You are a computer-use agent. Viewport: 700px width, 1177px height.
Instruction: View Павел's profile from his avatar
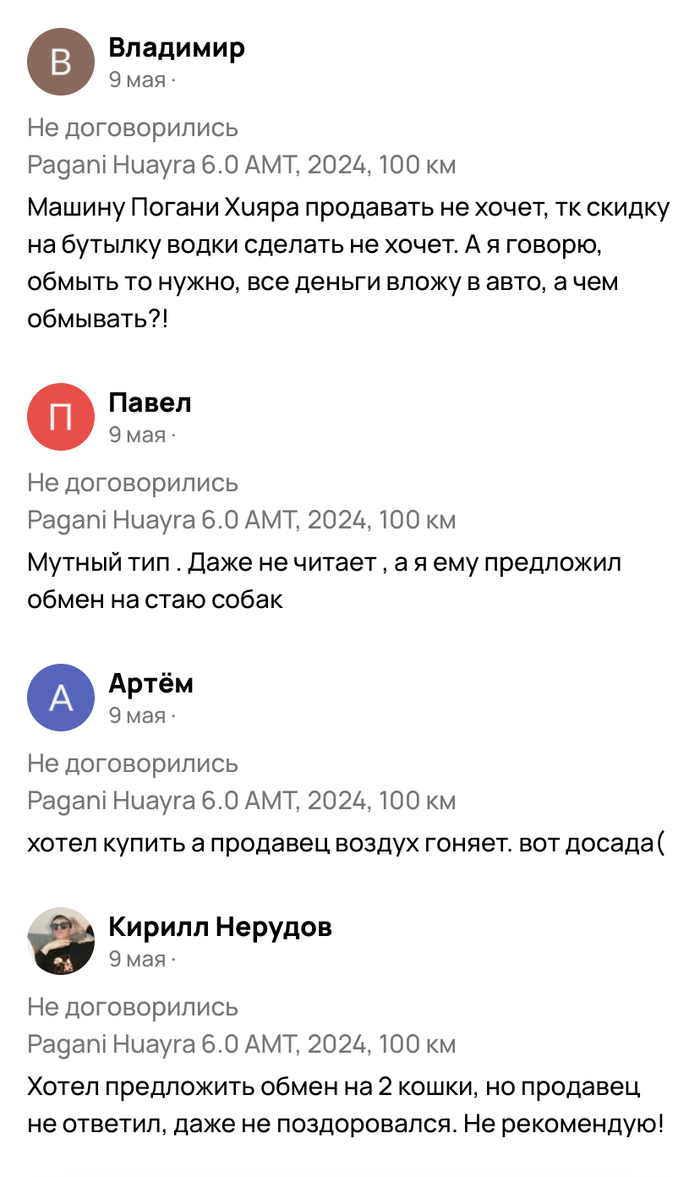coord(61,417)
